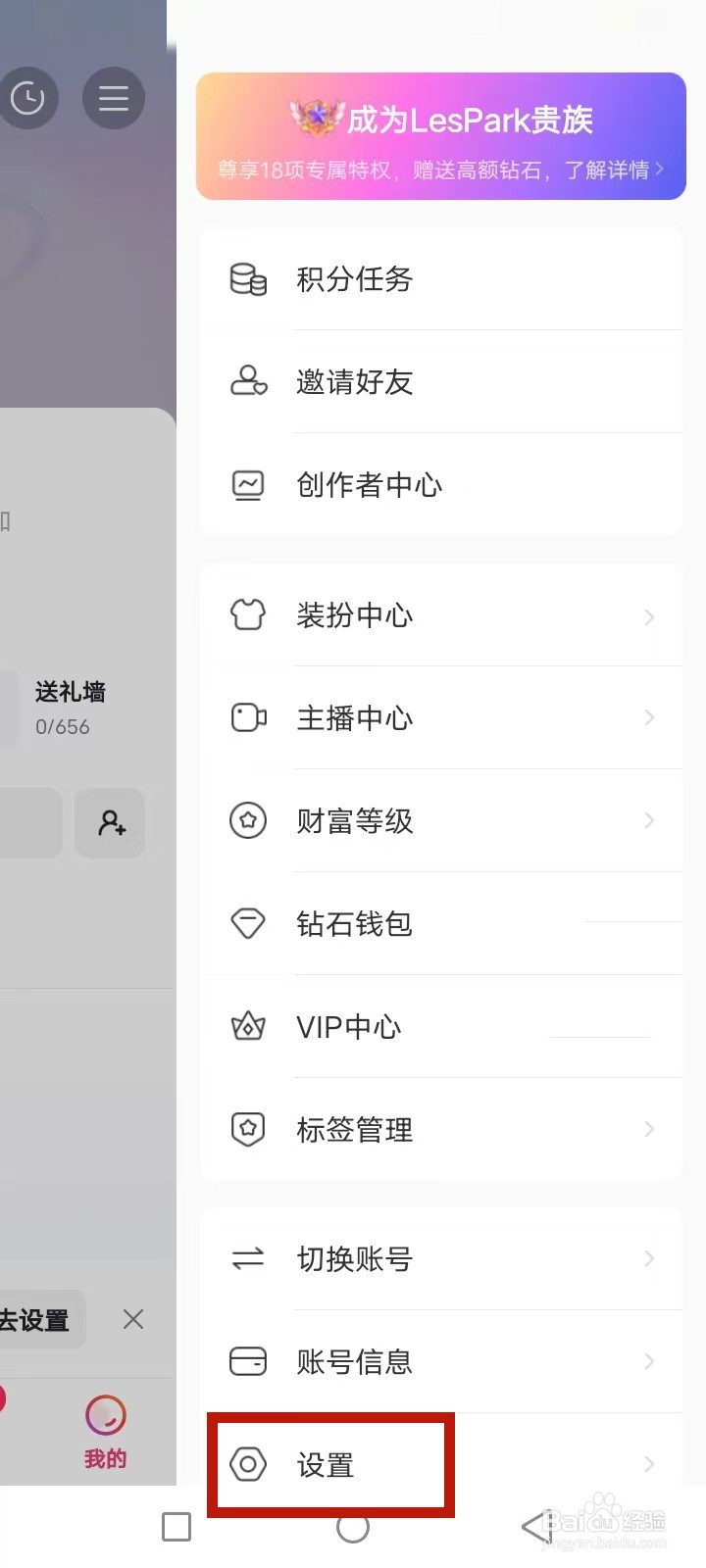Click the add-friend person icon
The image size is (706, 1568).
[110, 823]
